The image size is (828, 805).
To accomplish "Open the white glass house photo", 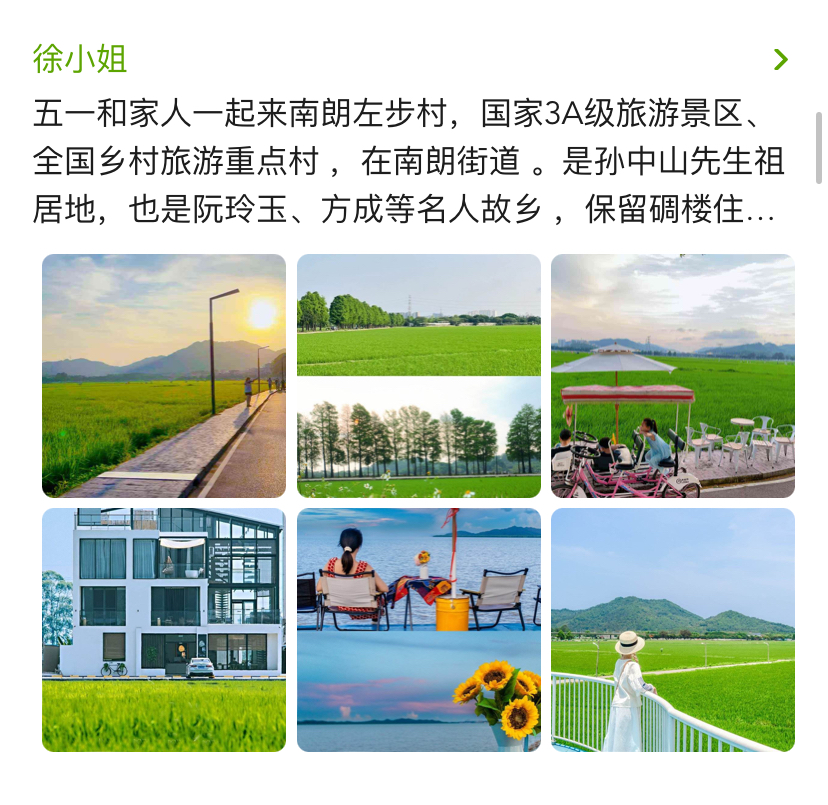I will [164, 630].
